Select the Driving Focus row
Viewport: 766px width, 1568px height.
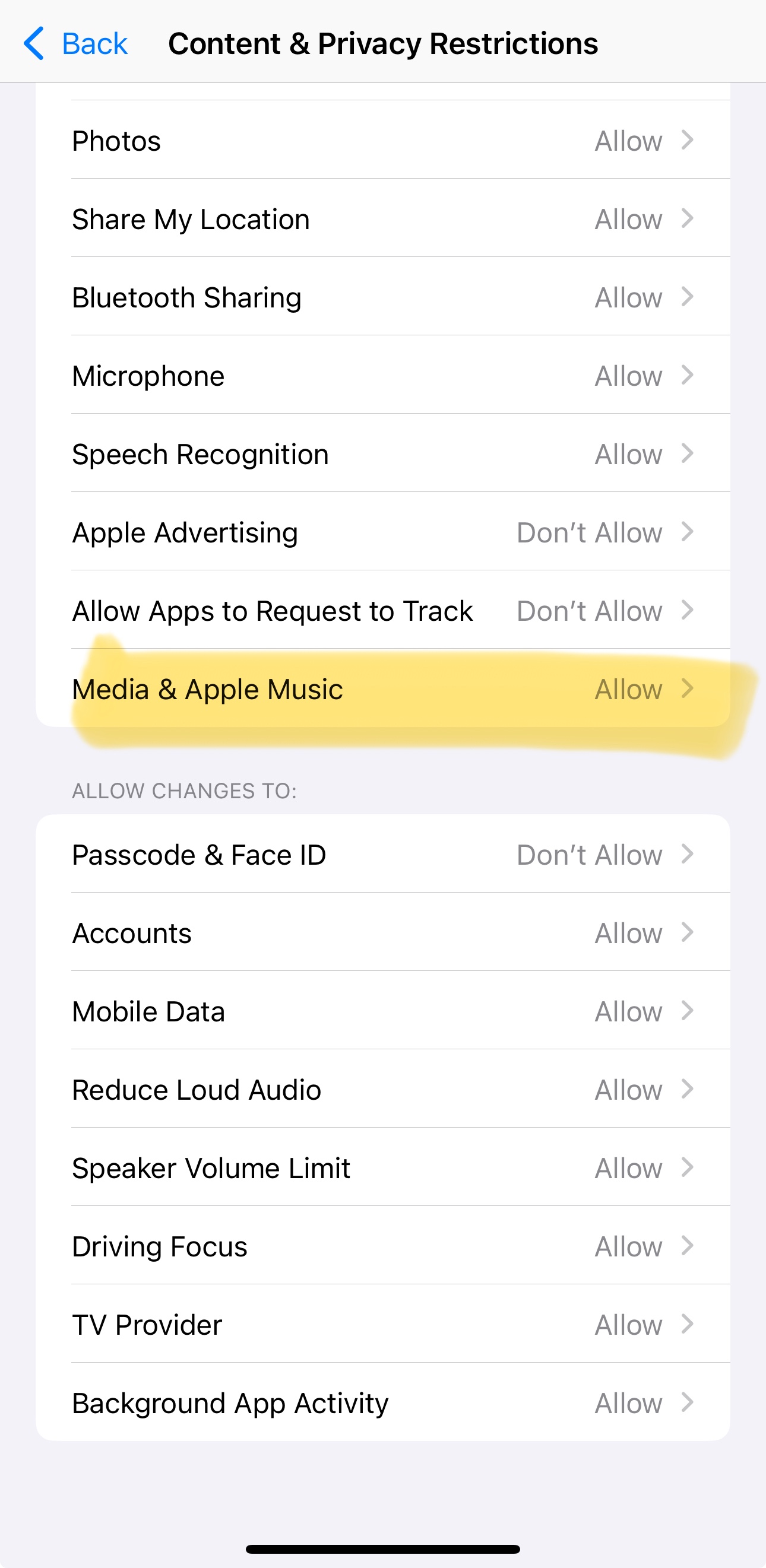(382, 1246)
